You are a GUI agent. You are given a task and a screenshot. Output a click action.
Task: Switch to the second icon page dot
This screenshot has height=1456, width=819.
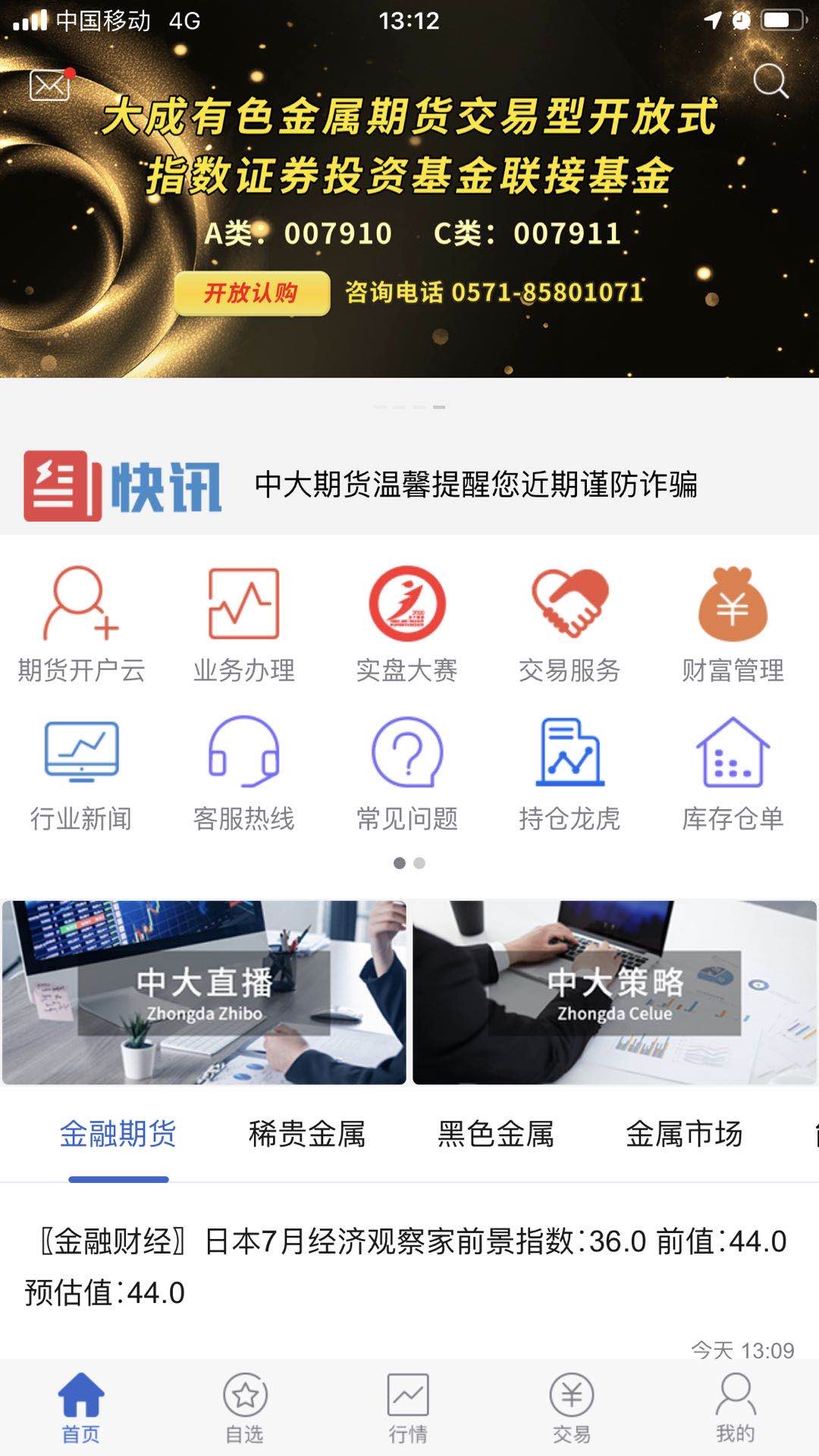tap(419, 862)
